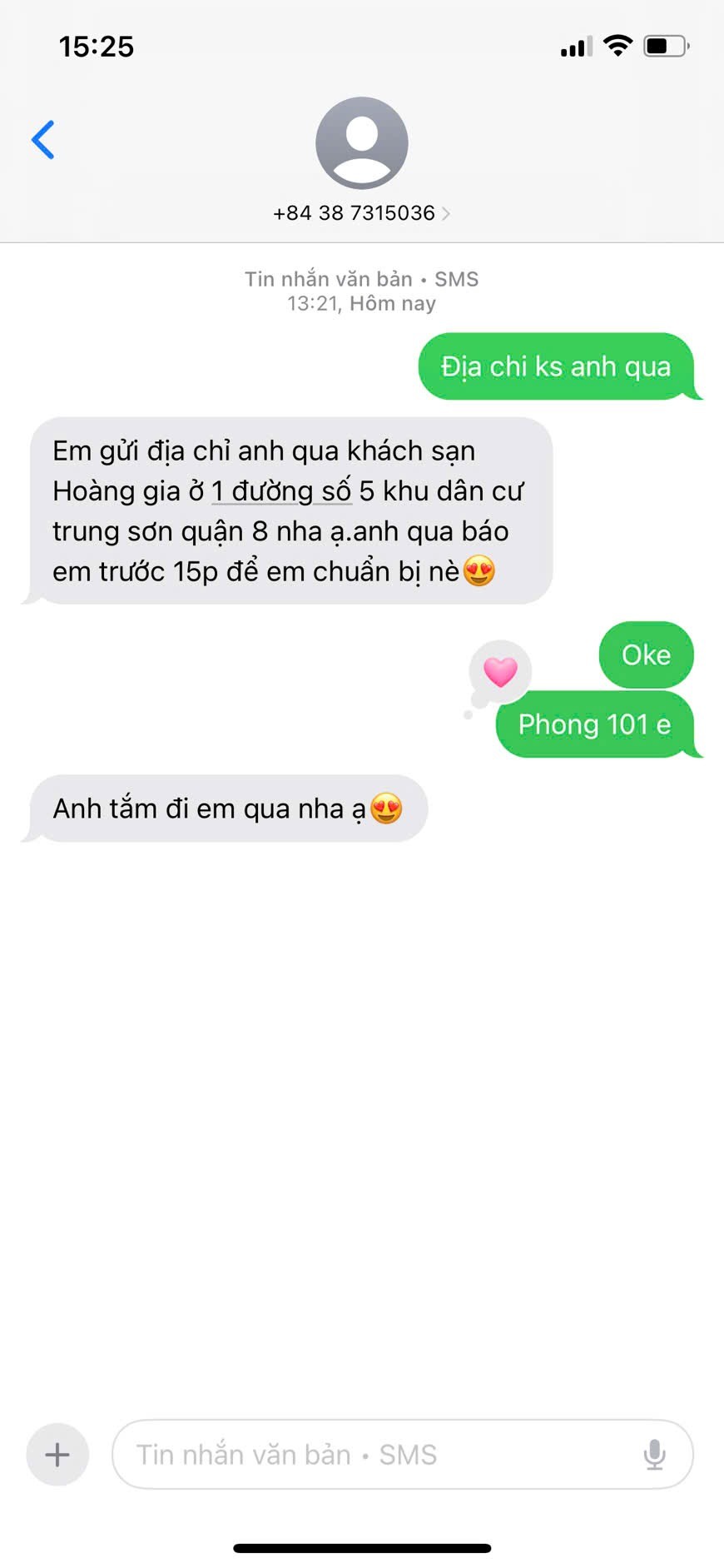Open the plus attachments menu

point(57,1455)
